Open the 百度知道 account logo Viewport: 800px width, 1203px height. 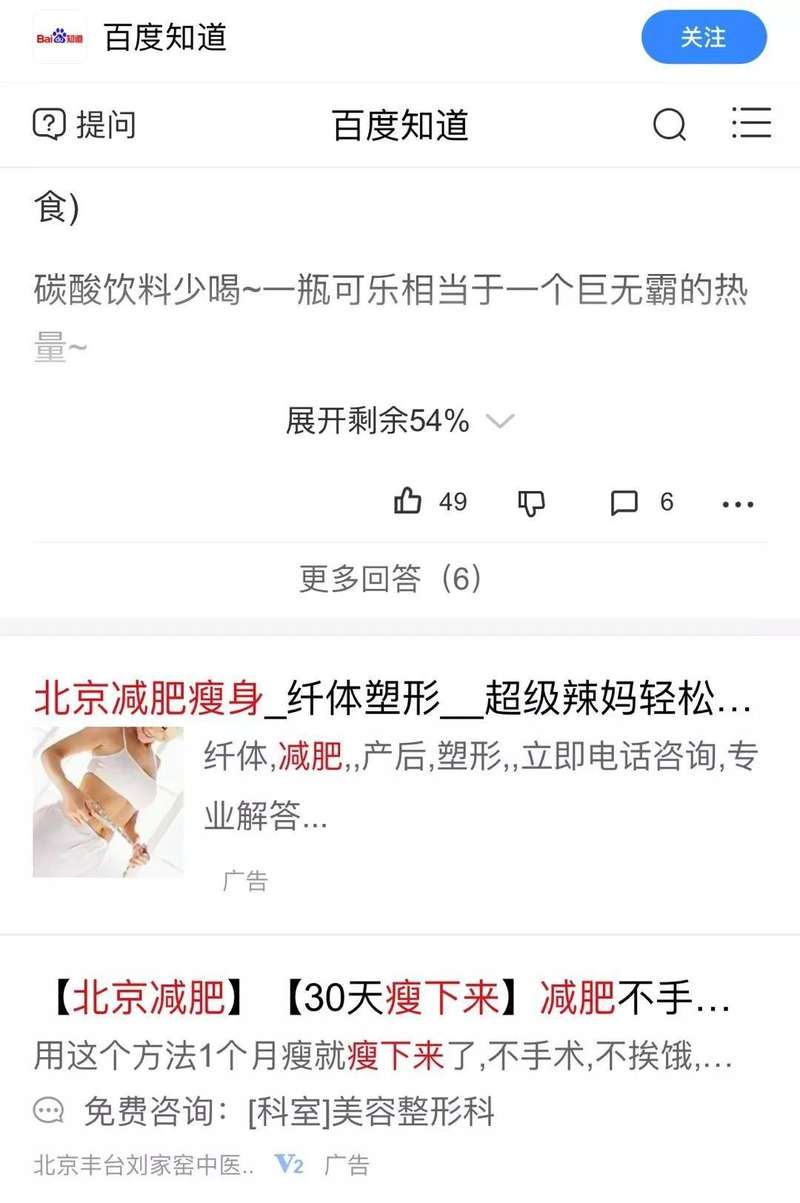(60, 38)
